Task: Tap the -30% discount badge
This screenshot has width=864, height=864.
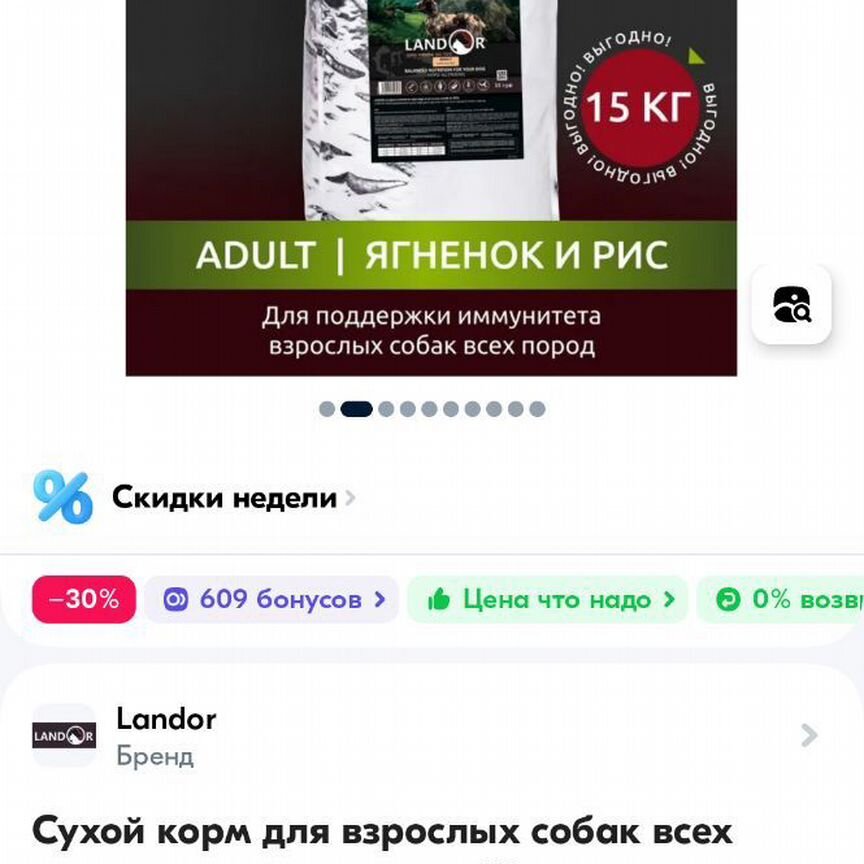Action: click(x=84, y=600)
